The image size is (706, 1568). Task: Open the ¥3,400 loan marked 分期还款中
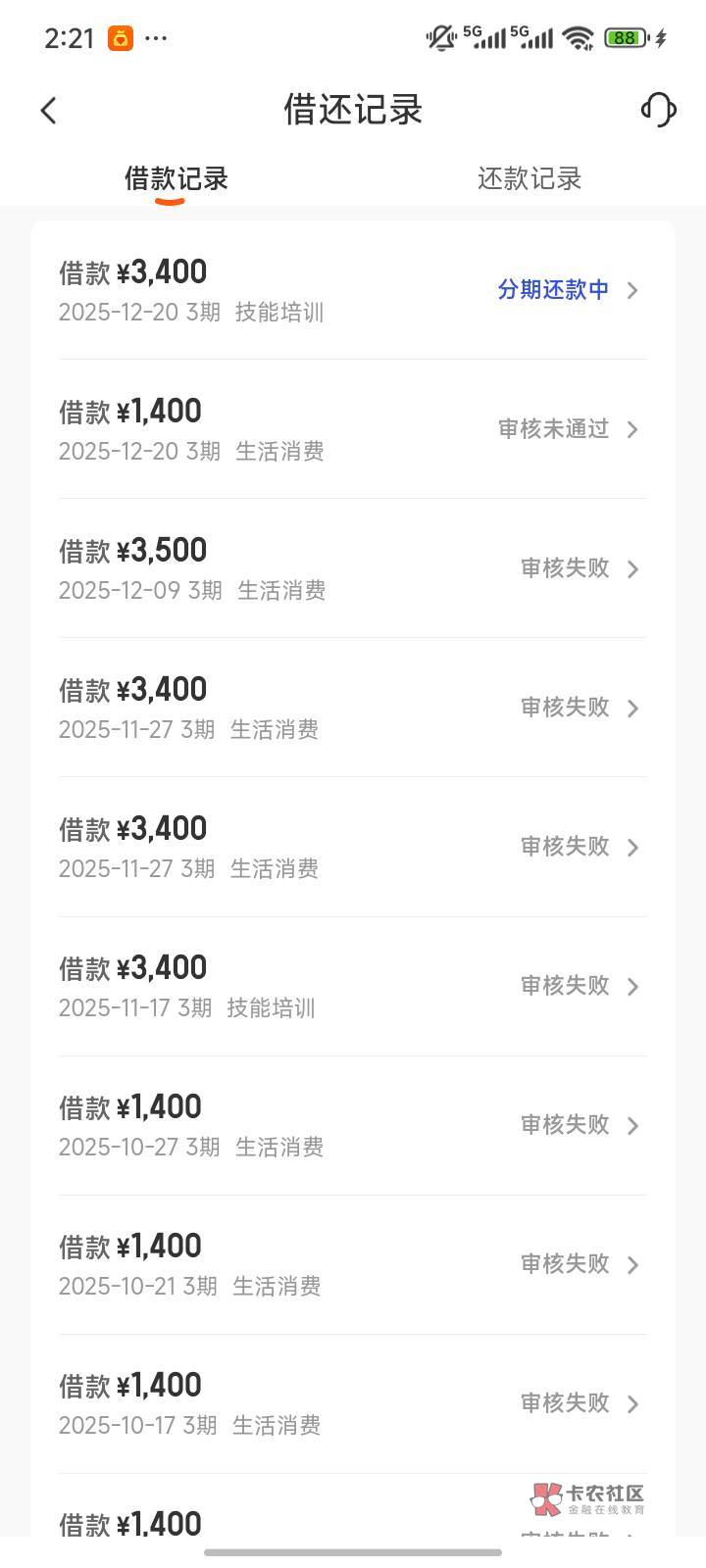353,290
